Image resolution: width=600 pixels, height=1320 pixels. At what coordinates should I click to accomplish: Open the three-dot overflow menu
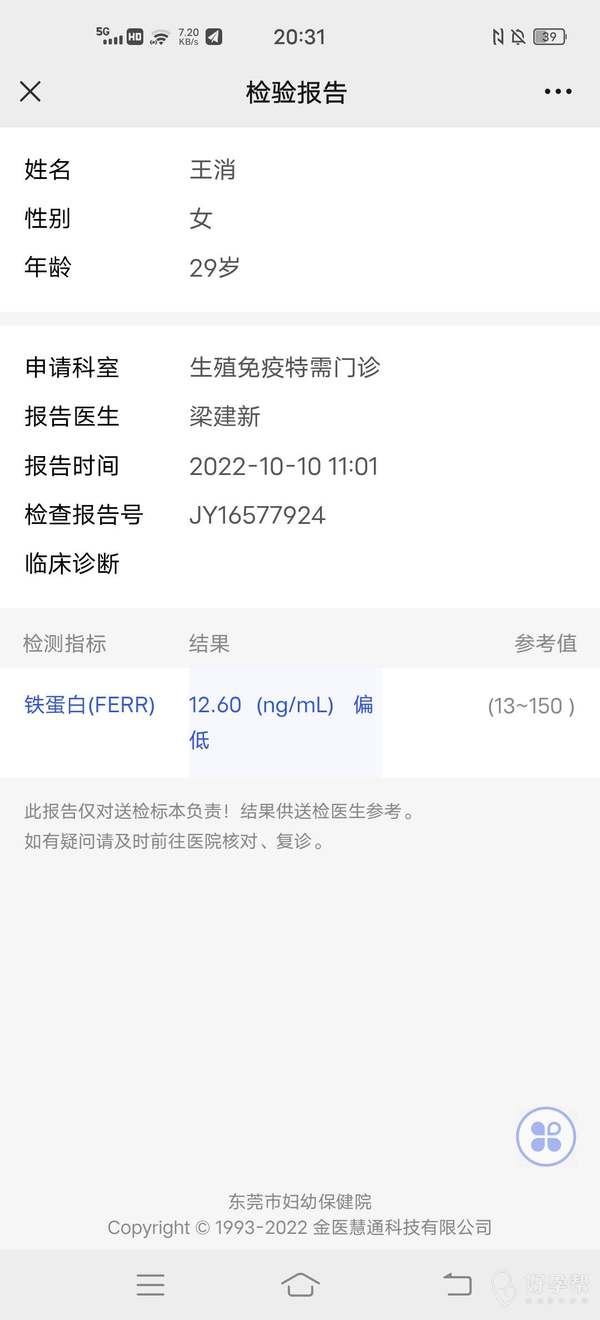558,92
